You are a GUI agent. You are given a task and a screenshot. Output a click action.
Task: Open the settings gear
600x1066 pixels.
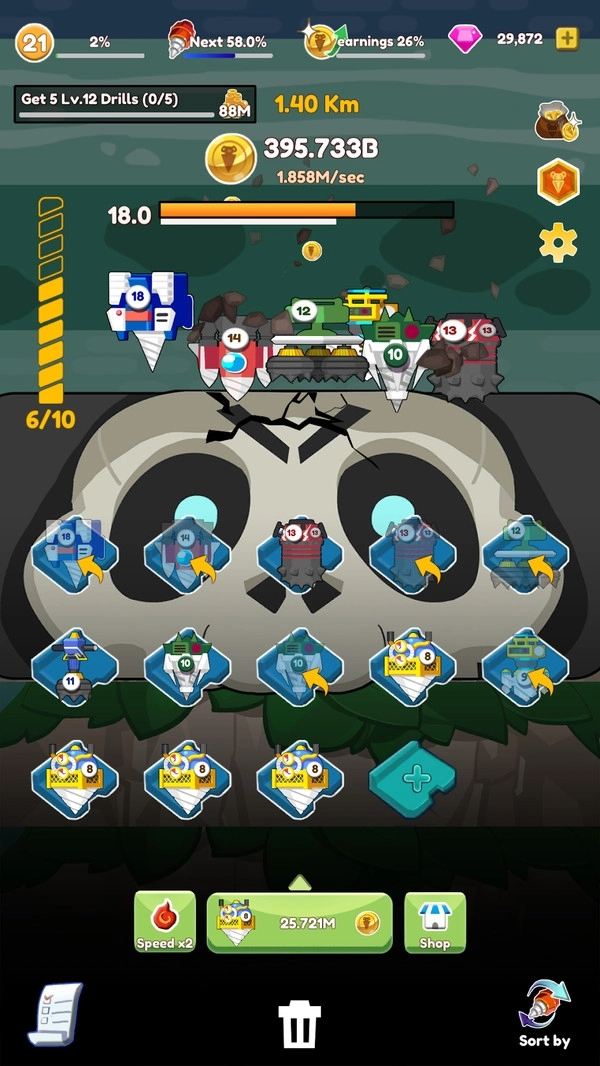558,242
